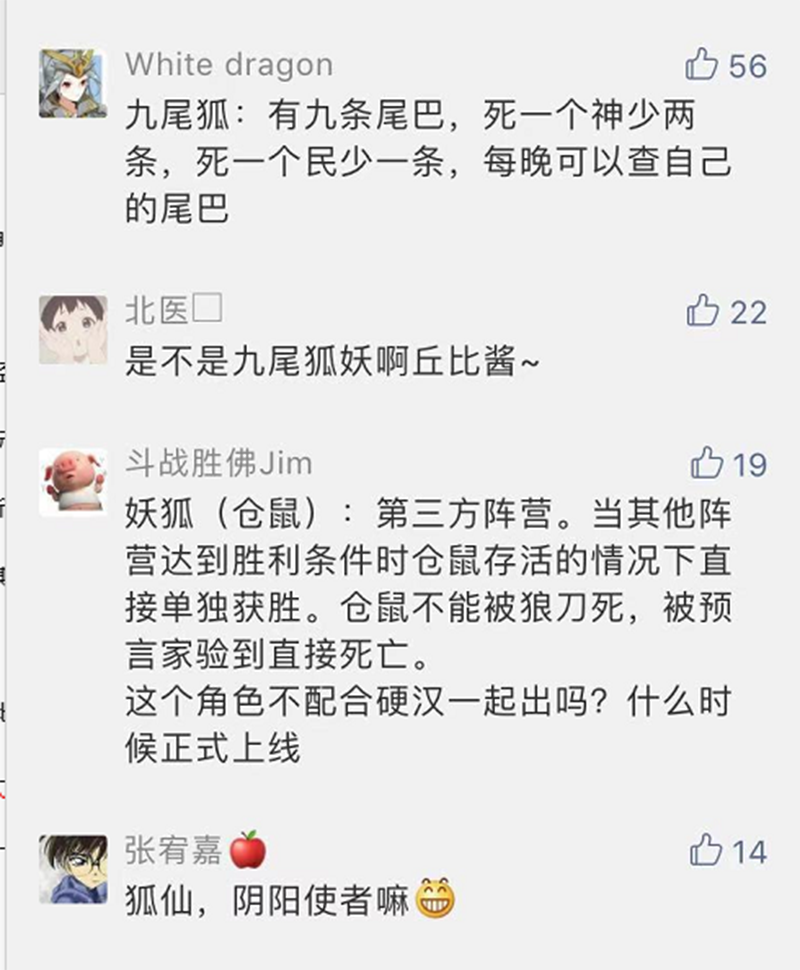
Task: Open 北医's profile avatar
Action: [x=73, y=329]
